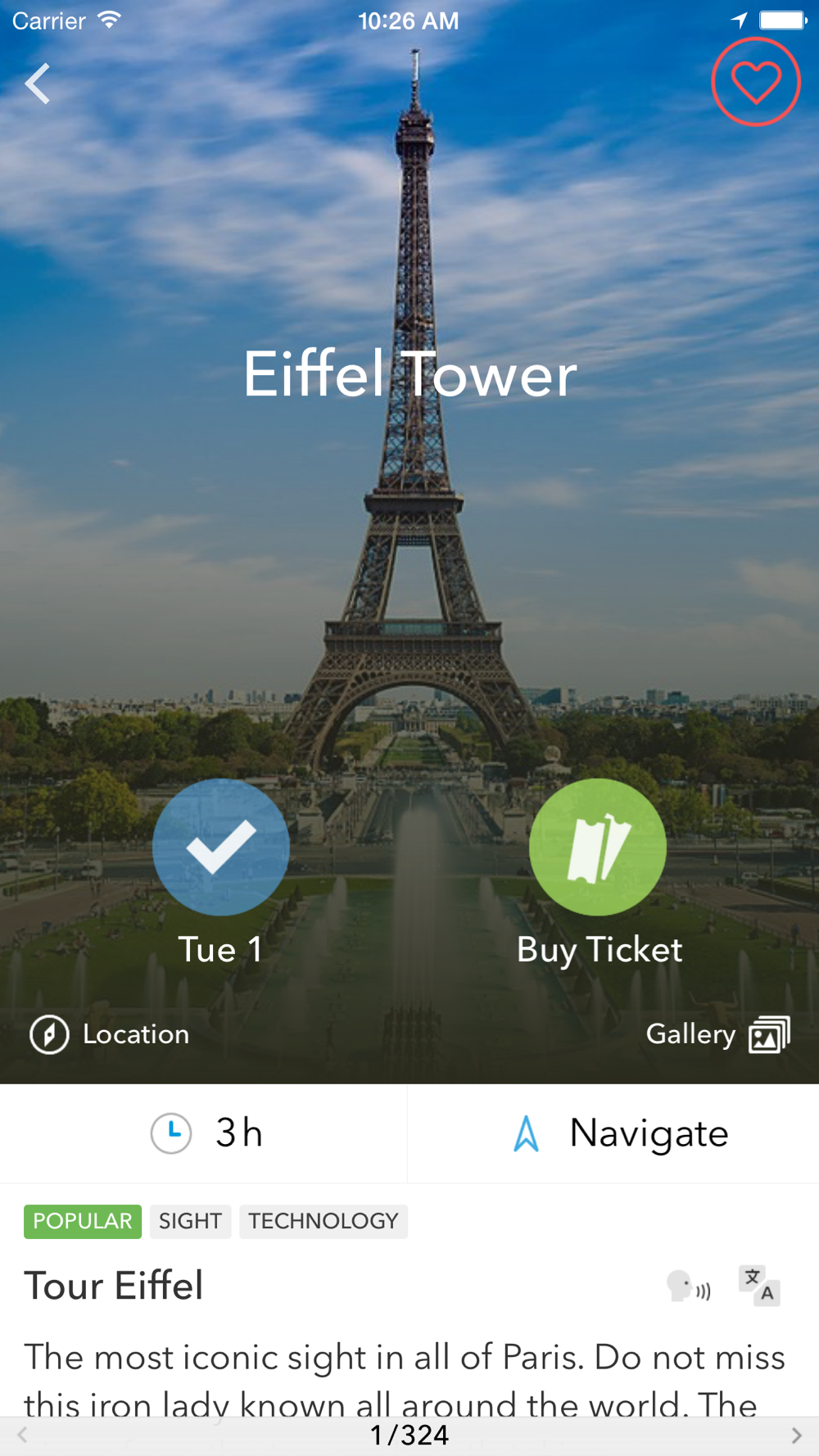819x1456 pixels.
Task: Go to previous page with left arrow
Action: [23, 1435]
